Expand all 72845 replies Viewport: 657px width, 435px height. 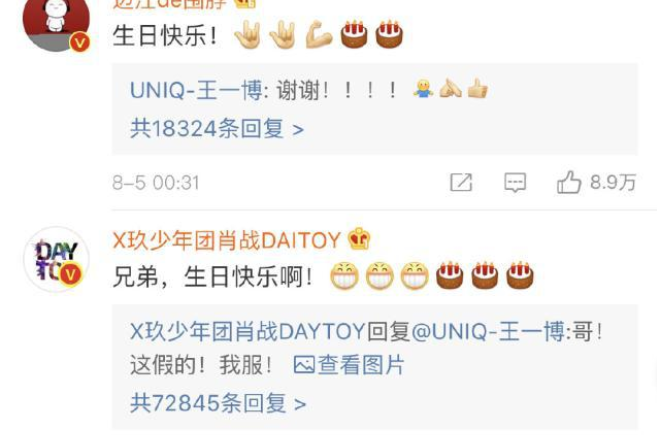217,403
